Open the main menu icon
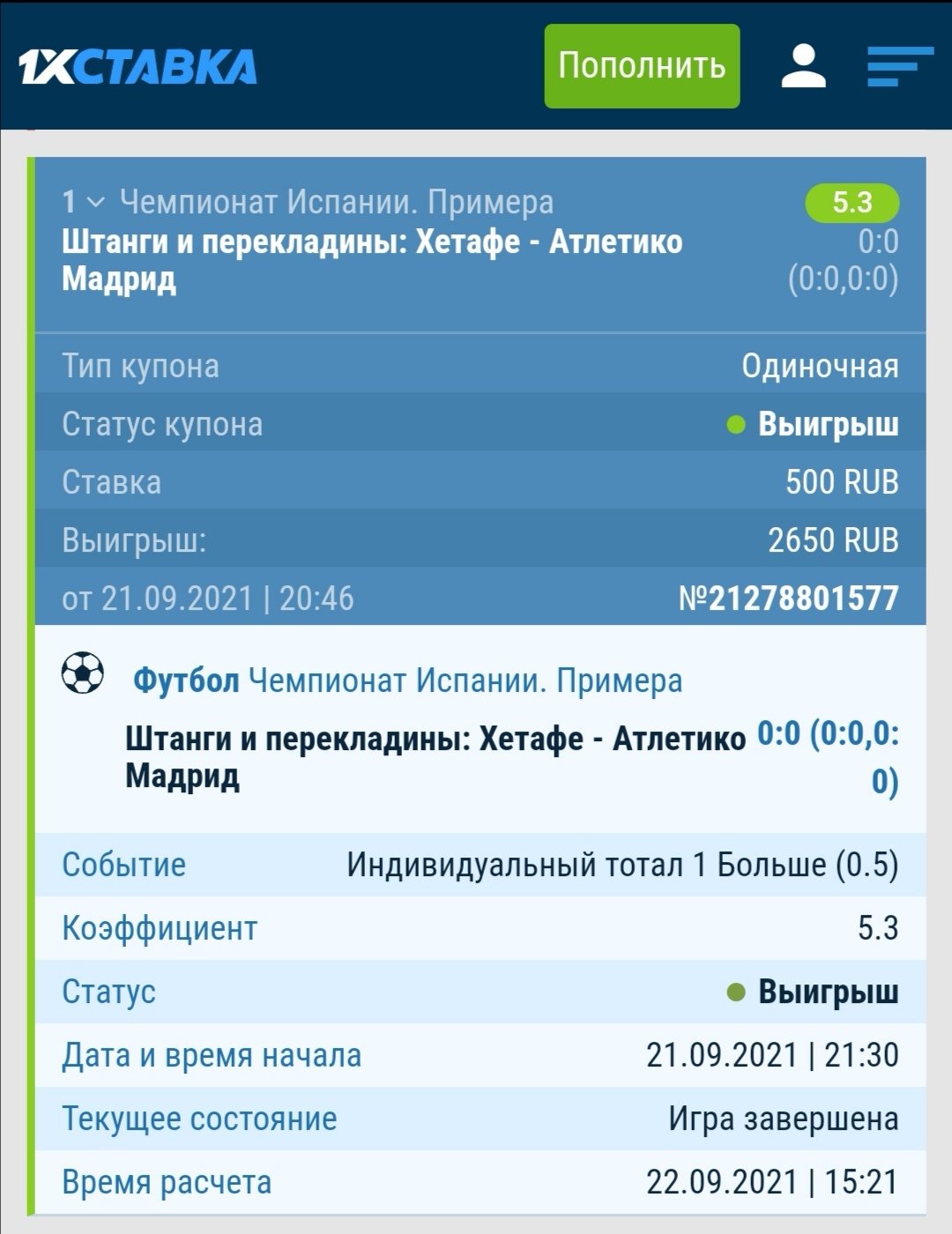 899,66
